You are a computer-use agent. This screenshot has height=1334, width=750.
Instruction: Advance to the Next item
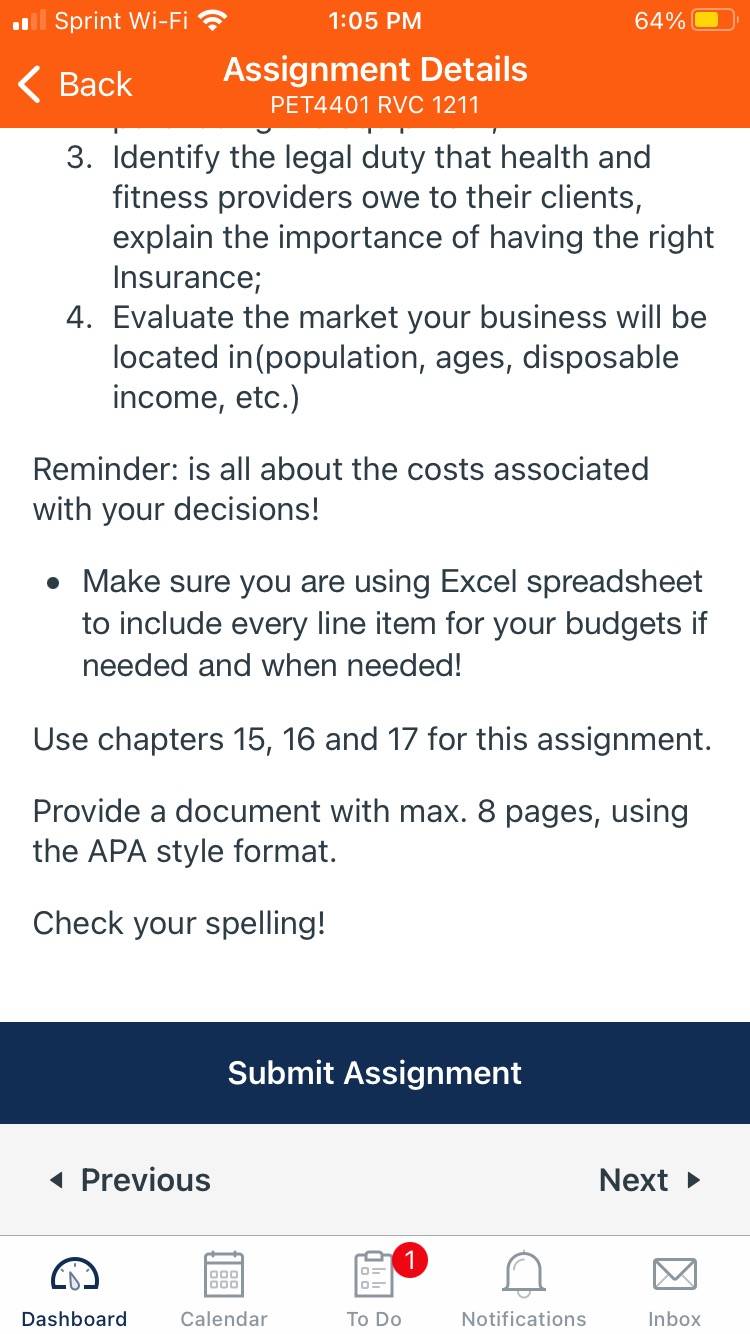(x=650, y=1180)
